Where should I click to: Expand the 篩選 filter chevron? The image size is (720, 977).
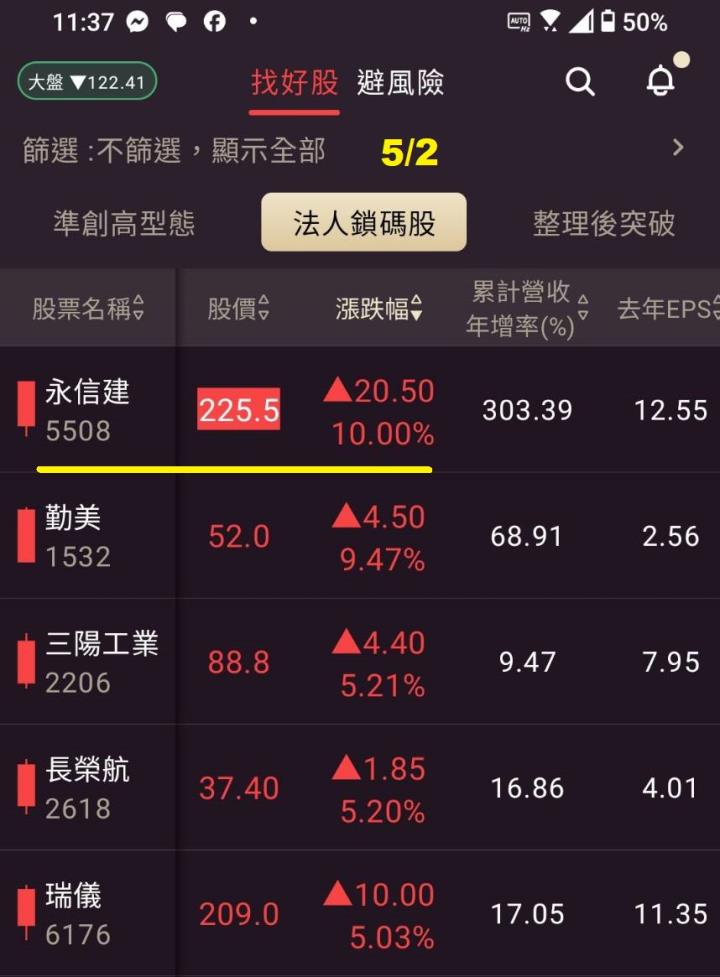coord(678,148)
